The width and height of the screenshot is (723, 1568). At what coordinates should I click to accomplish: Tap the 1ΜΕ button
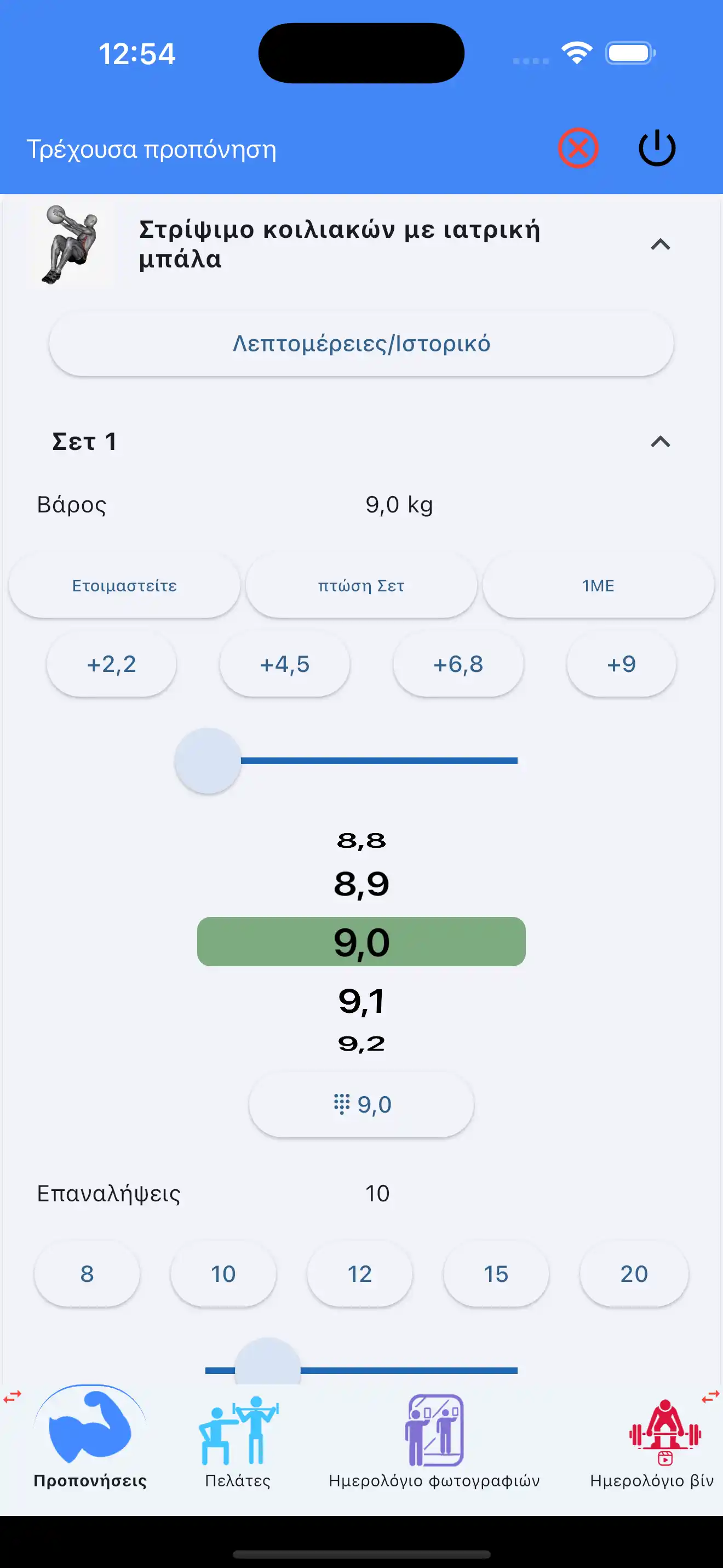coord(598,585)
